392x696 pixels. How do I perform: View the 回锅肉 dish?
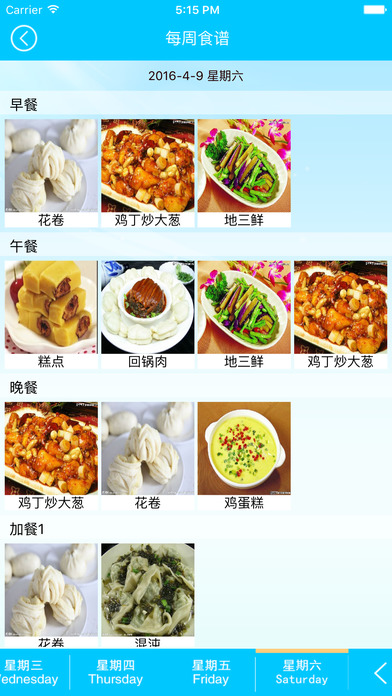(x=147, y=315)
